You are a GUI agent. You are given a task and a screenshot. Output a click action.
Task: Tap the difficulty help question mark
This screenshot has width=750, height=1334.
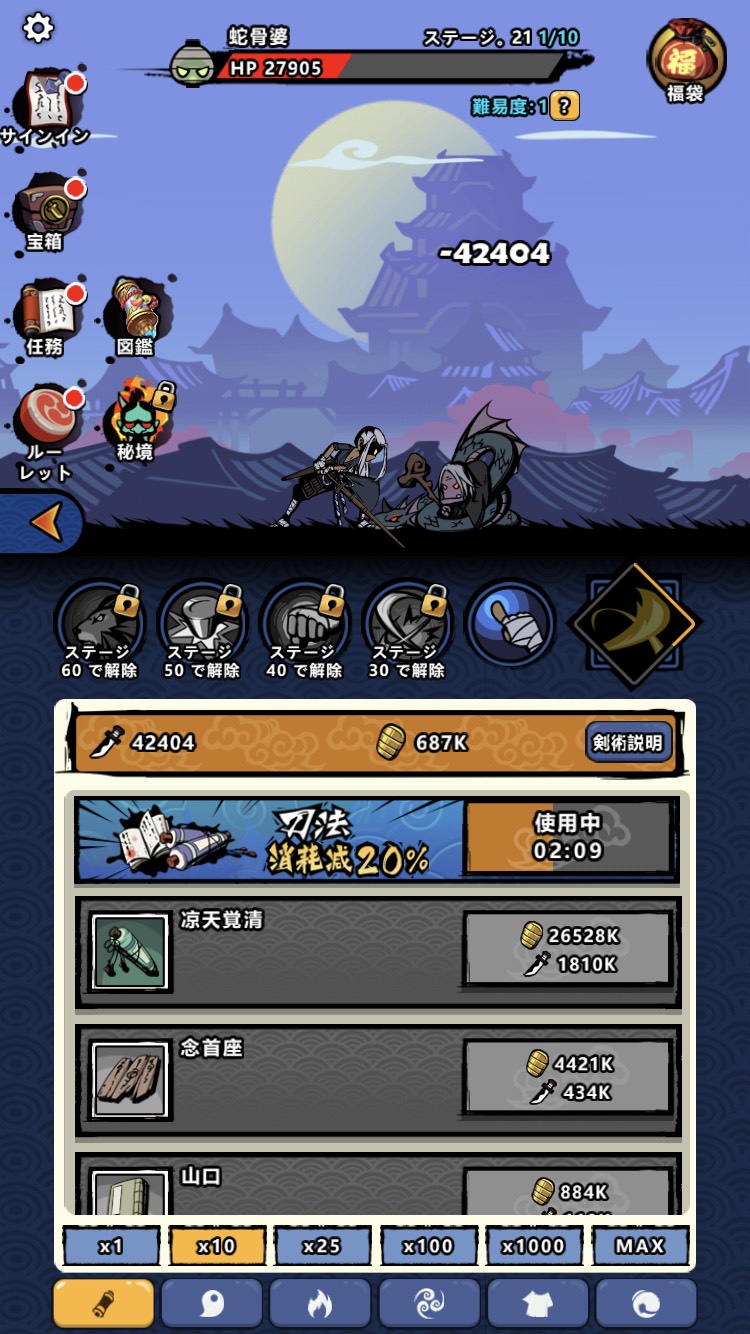pos(565,105)
